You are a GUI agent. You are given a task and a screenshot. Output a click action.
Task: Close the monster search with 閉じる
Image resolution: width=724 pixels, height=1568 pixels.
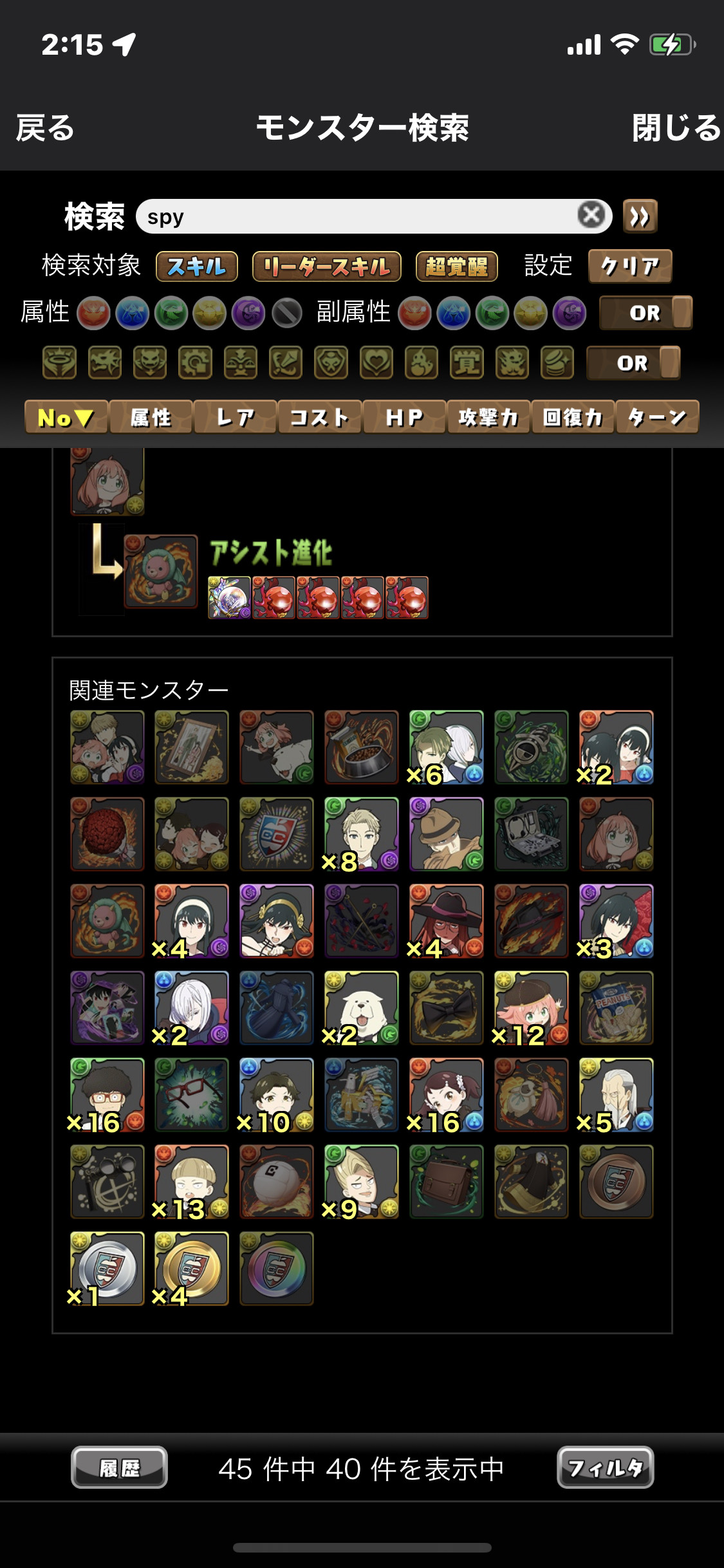[676, 127]
